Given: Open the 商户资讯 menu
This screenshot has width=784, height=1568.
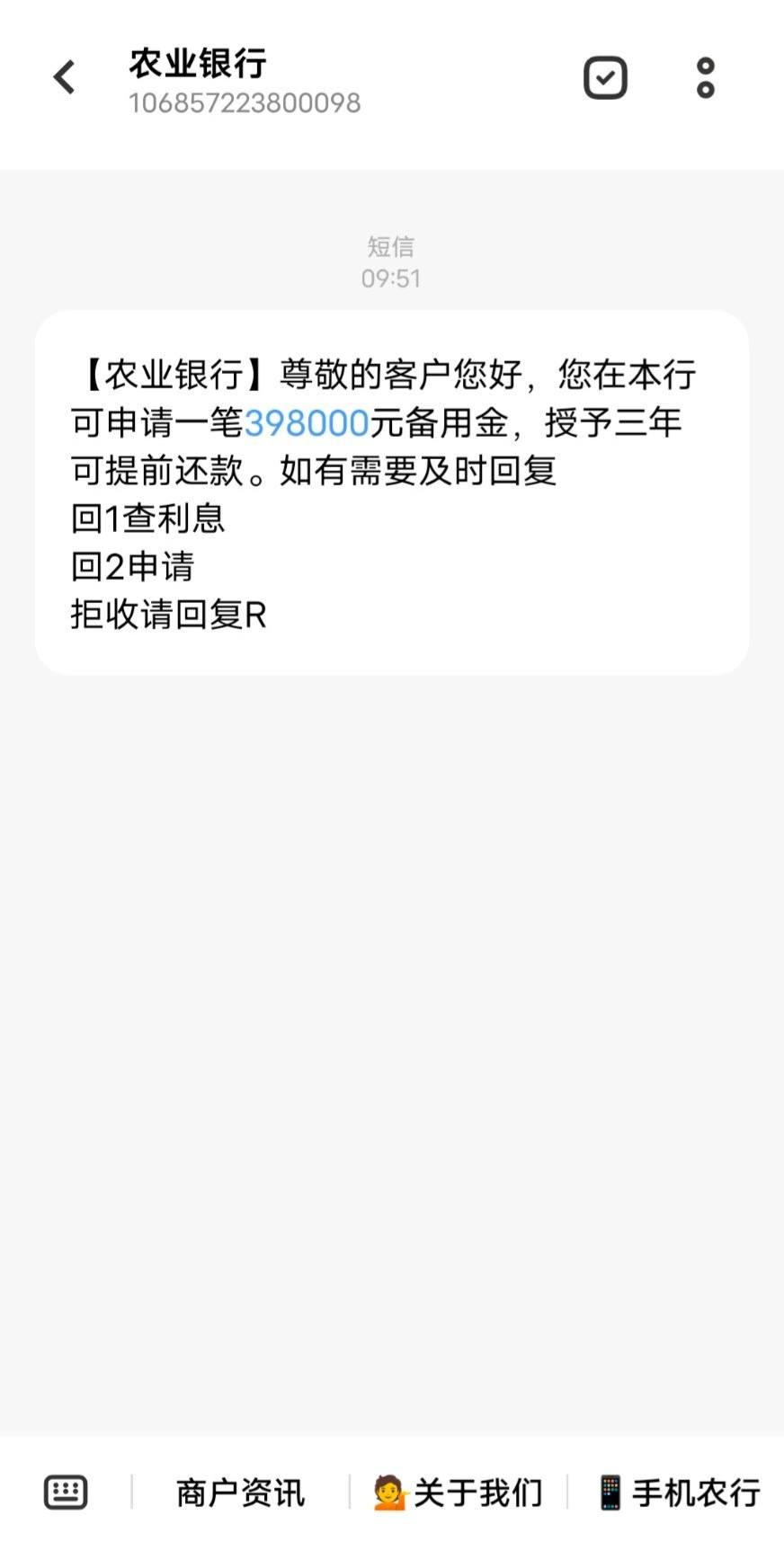Looking at the screenshot, I should [x=240, y=1493].
